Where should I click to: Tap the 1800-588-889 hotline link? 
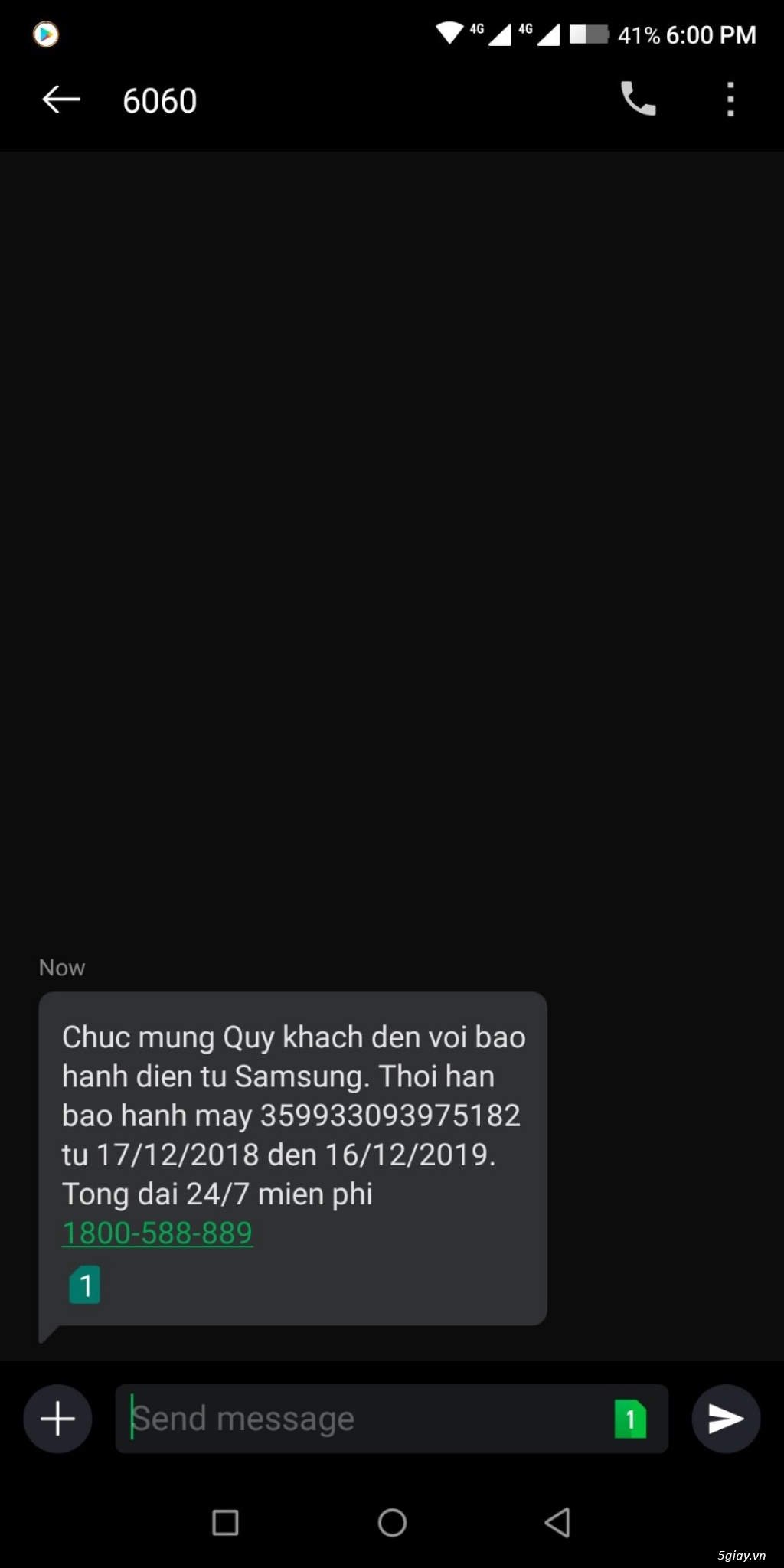[157, 1233]
